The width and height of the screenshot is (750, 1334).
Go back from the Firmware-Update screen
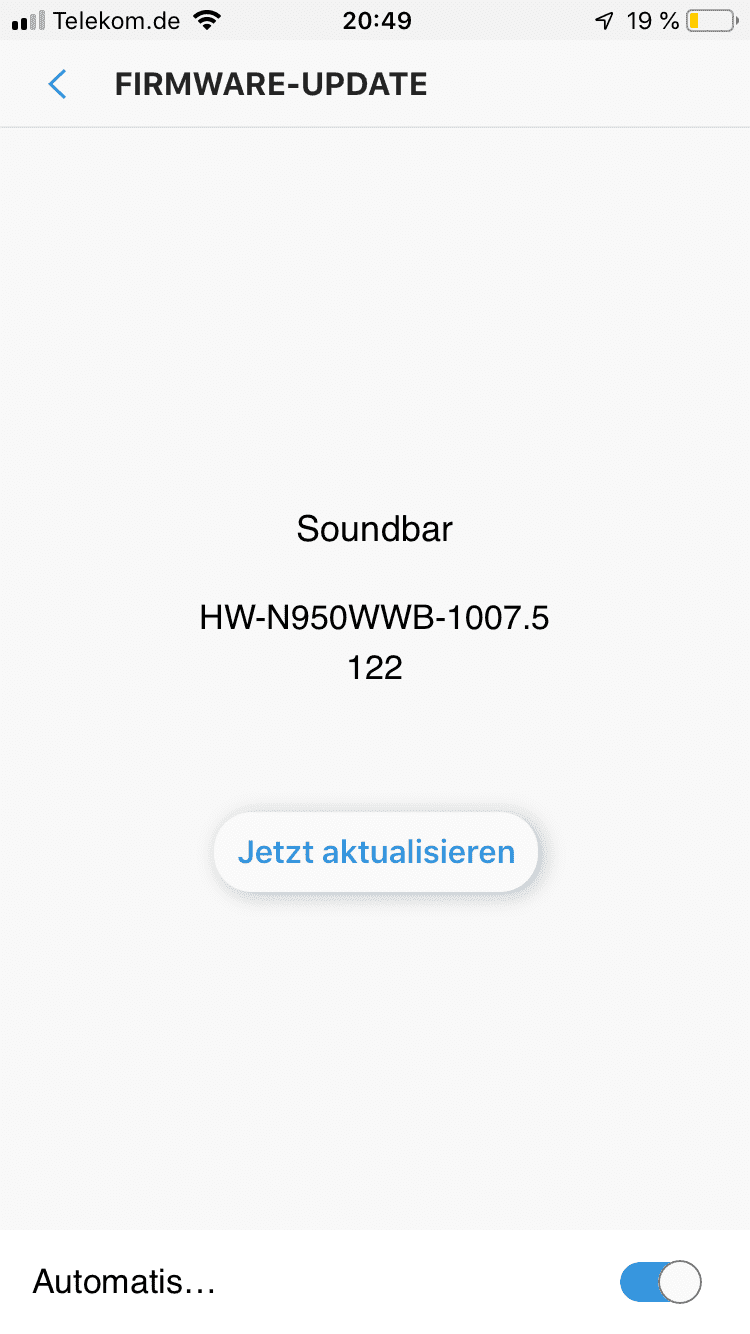pos(58,85)
